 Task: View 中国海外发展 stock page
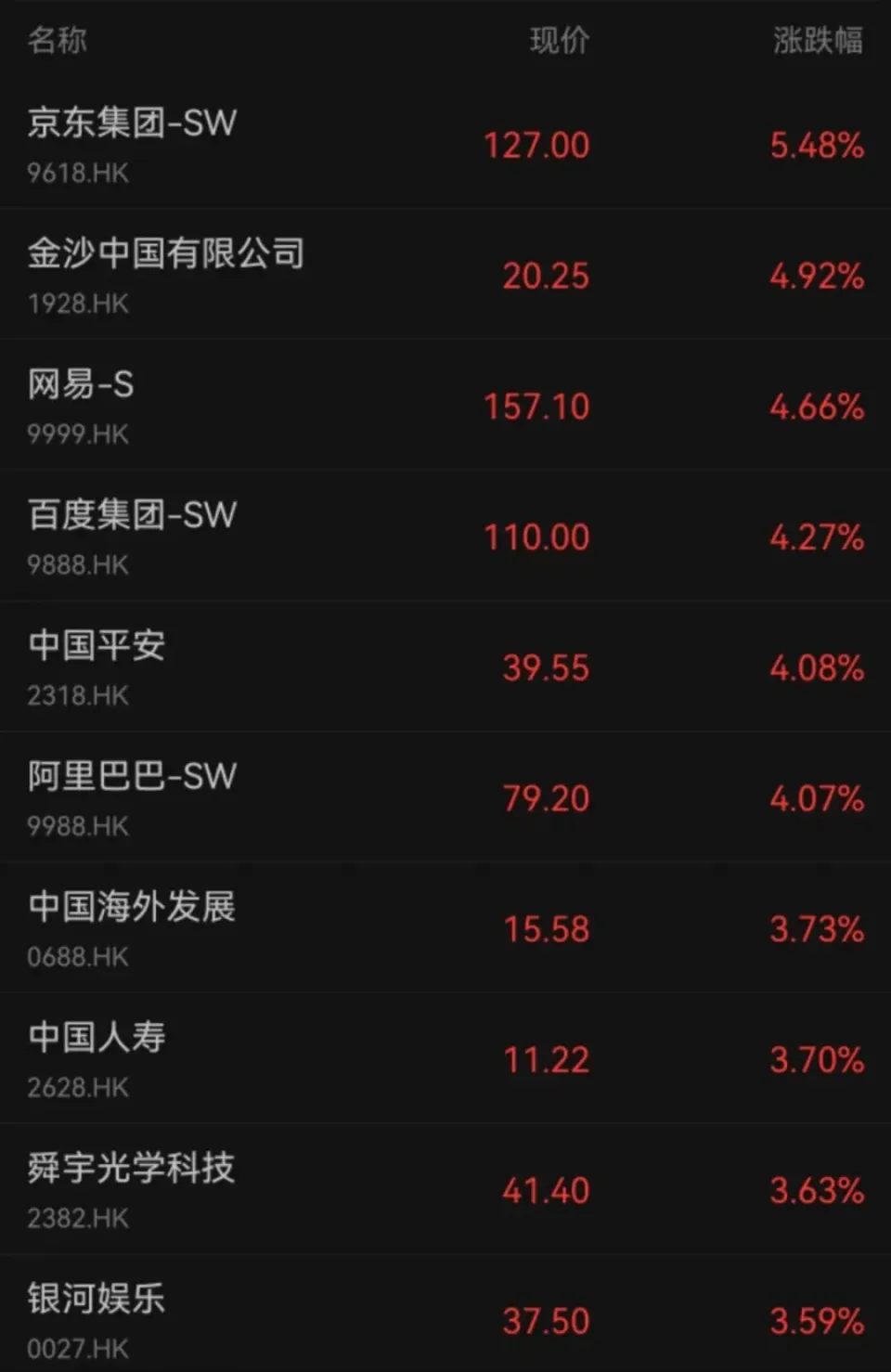coord(131,908)
